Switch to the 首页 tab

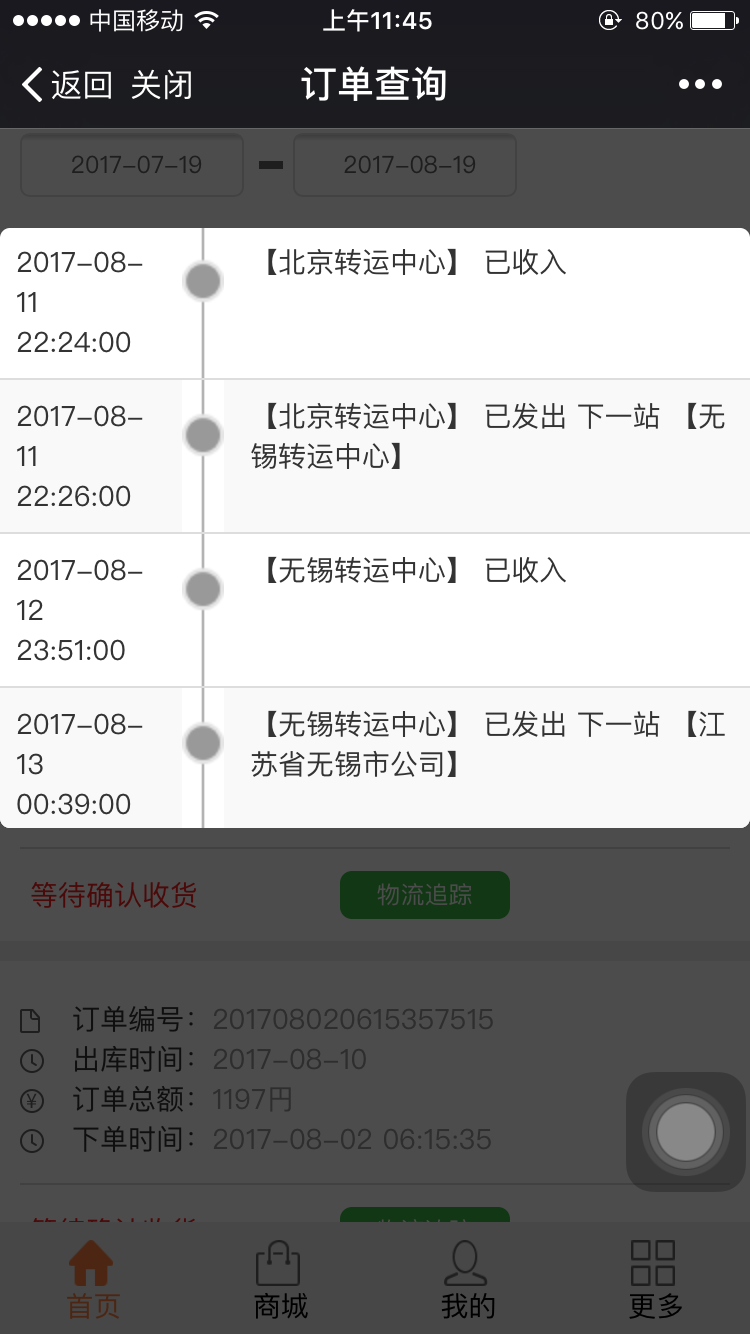[x=93, y=1279]
